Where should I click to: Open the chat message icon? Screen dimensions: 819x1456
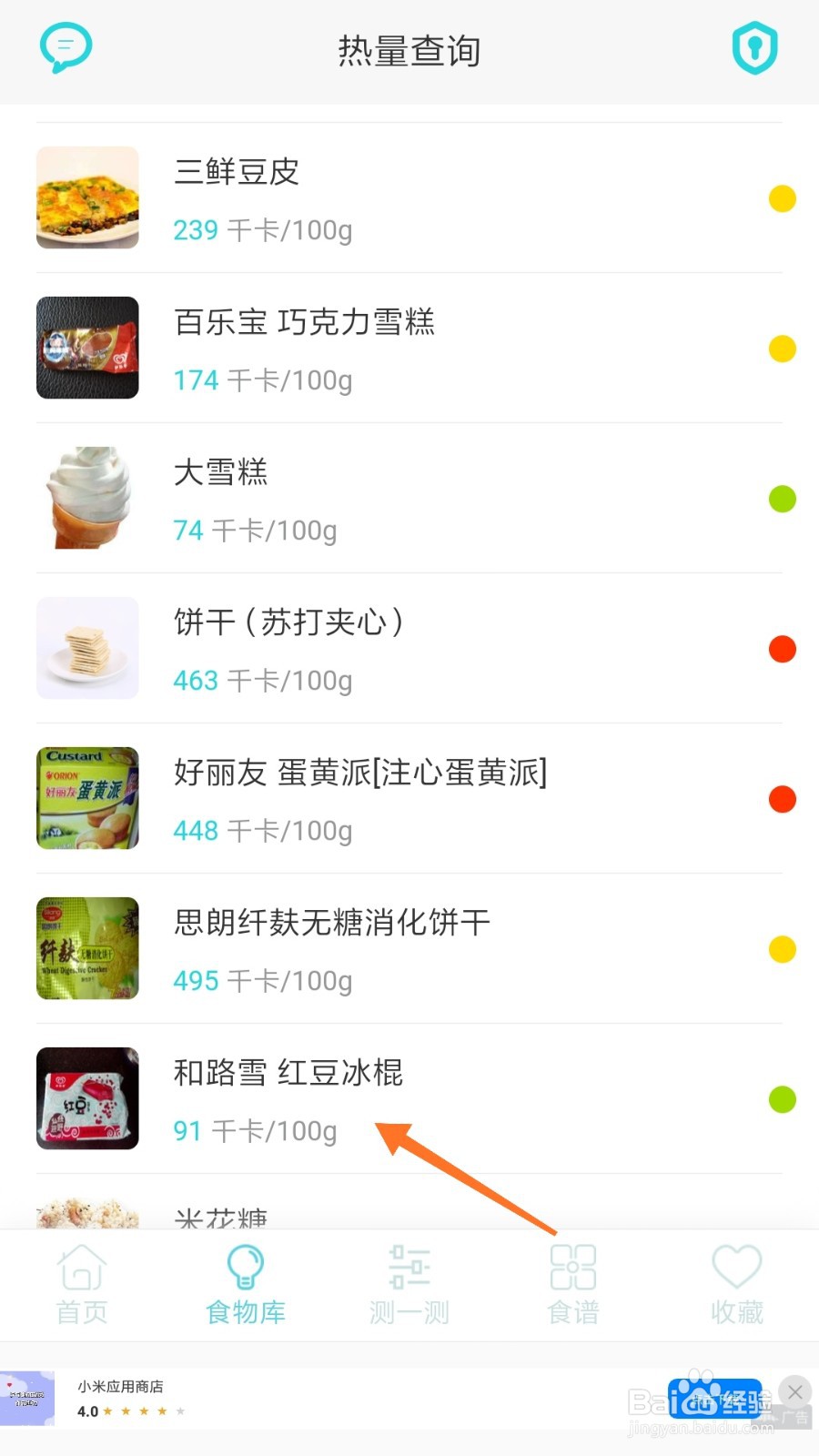(66, 47)
